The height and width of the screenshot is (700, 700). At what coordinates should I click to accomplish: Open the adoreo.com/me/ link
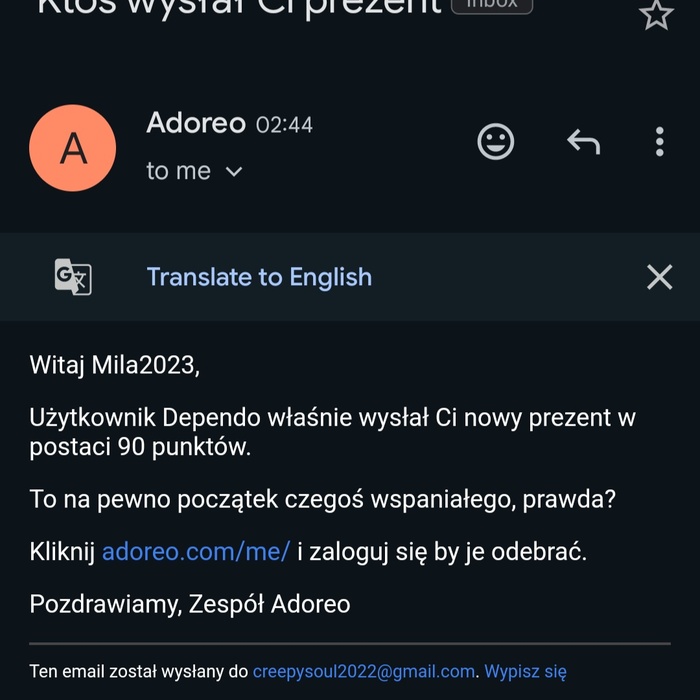pyautogui.click(x=196, y=550)
